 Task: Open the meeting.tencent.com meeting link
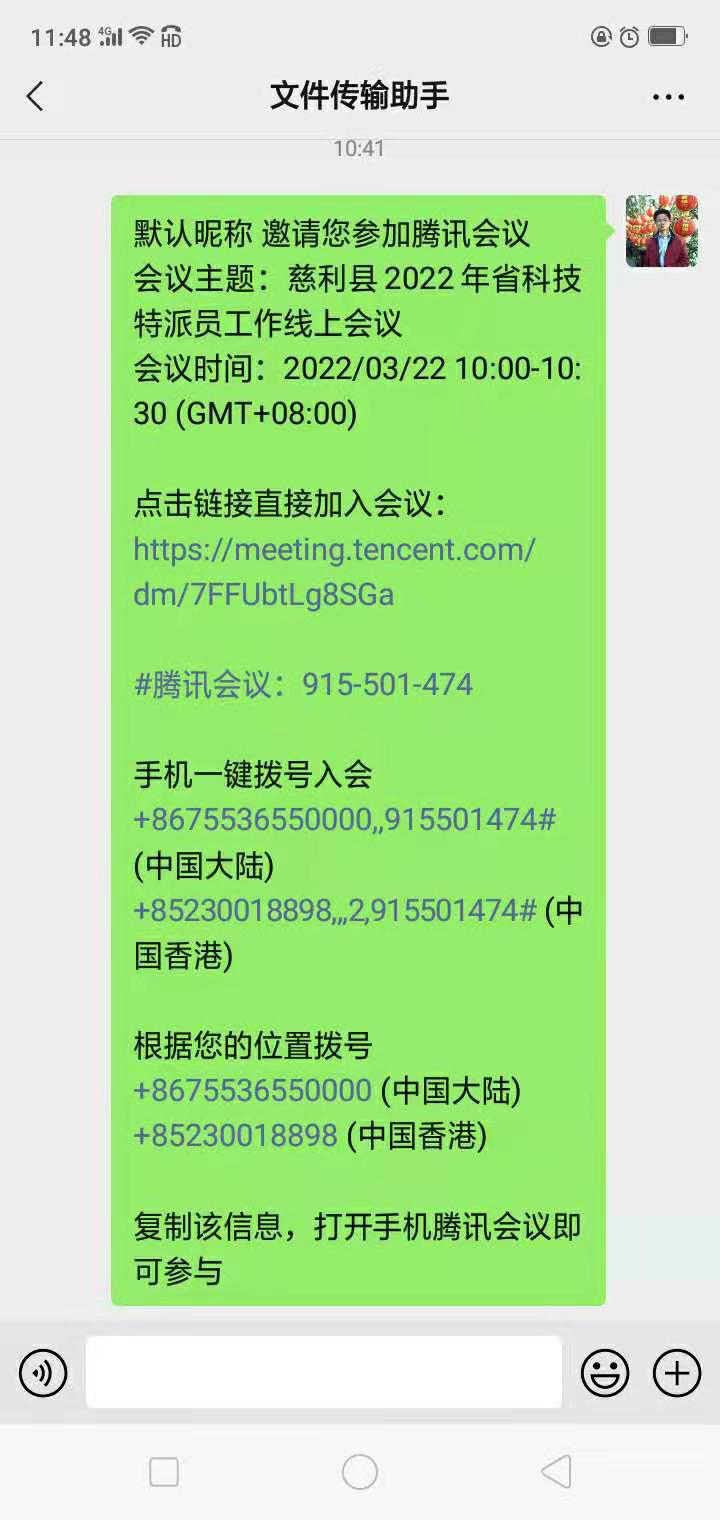(x=334, y=572)
